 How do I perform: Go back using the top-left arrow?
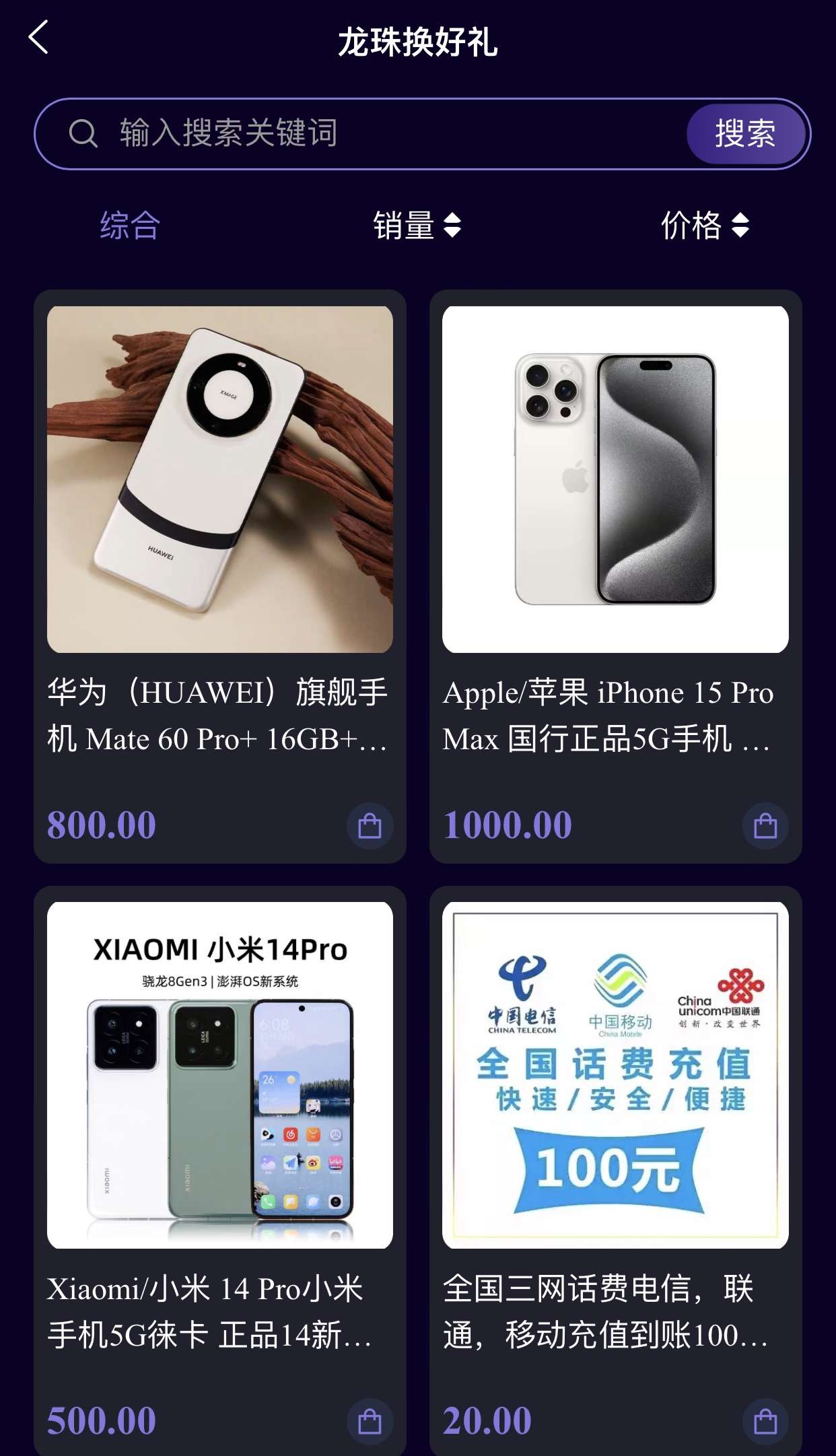click(39, 37)
